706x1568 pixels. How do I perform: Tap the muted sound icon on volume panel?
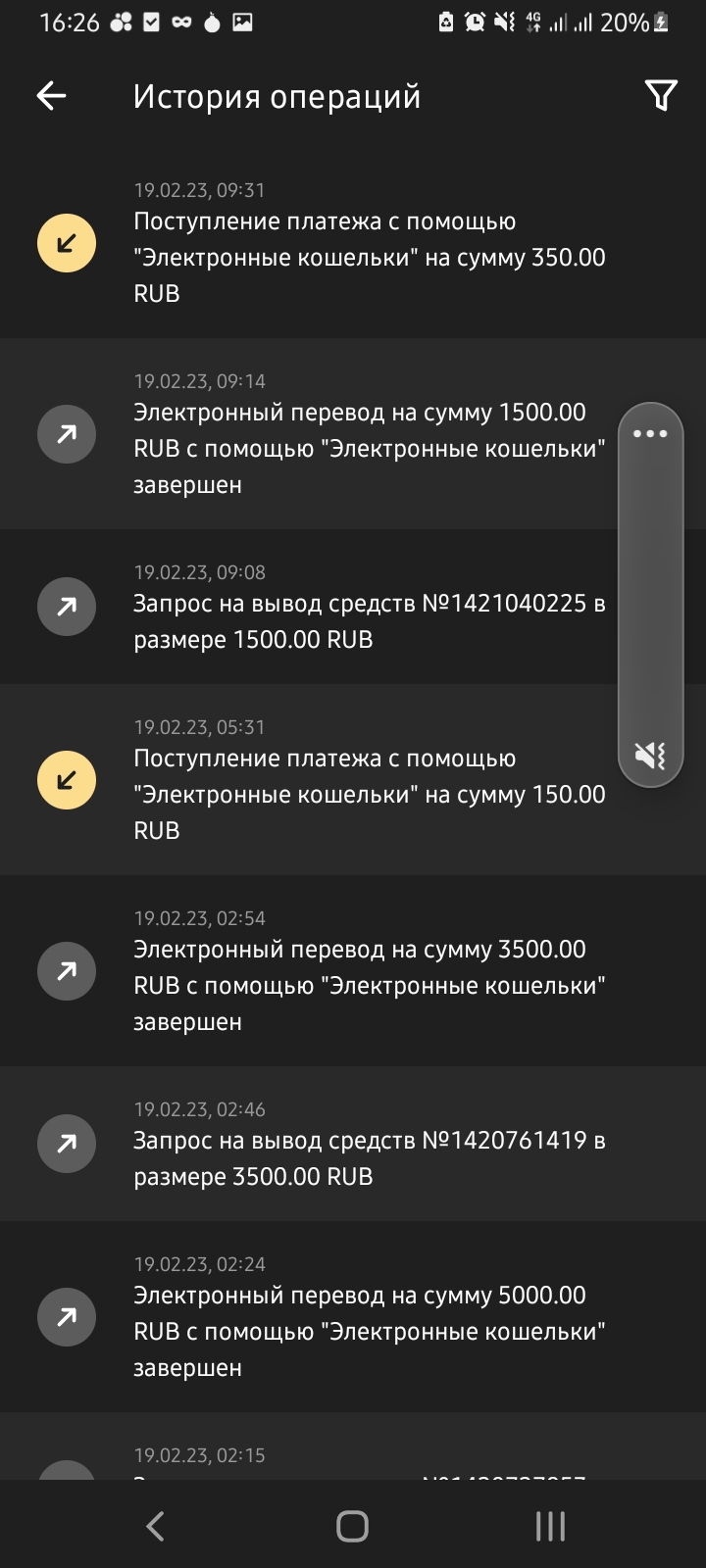650,756
